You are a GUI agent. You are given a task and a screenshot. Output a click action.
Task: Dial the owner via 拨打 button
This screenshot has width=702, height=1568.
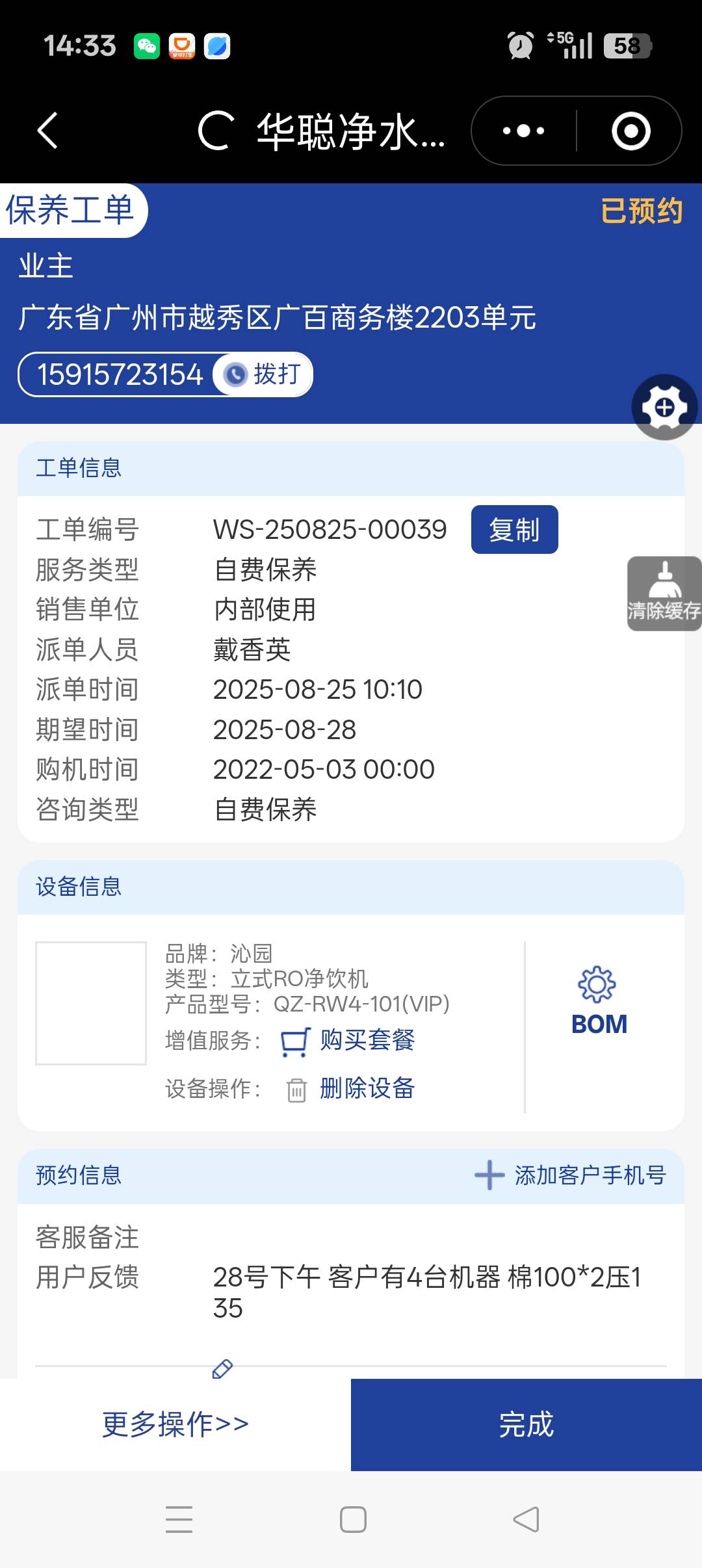(263, 374)
